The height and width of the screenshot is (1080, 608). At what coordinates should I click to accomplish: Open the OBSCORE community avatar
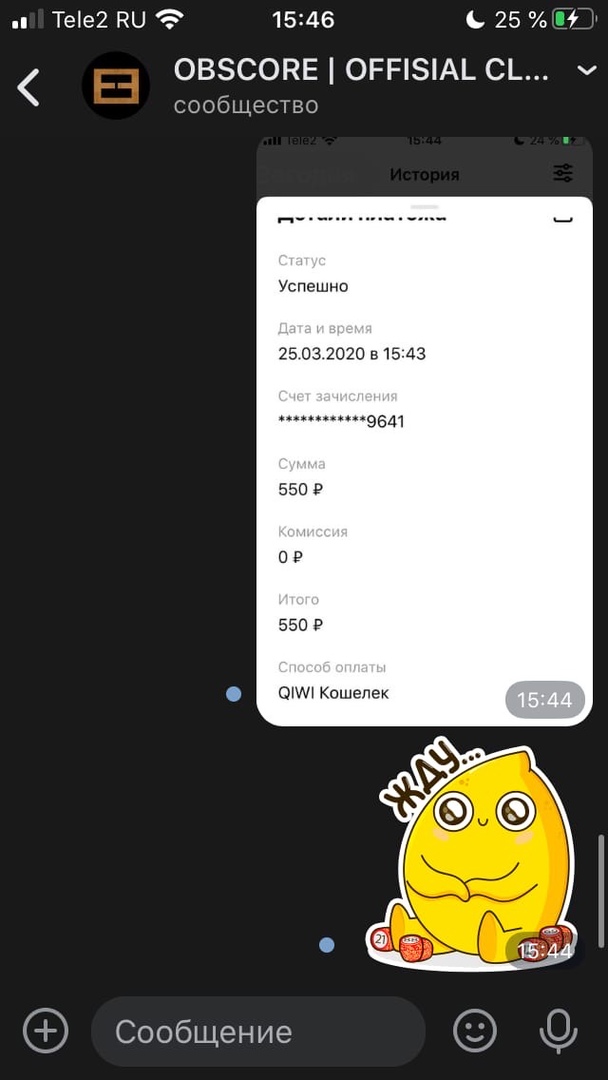pyautogui.click(x=116, y=86)
